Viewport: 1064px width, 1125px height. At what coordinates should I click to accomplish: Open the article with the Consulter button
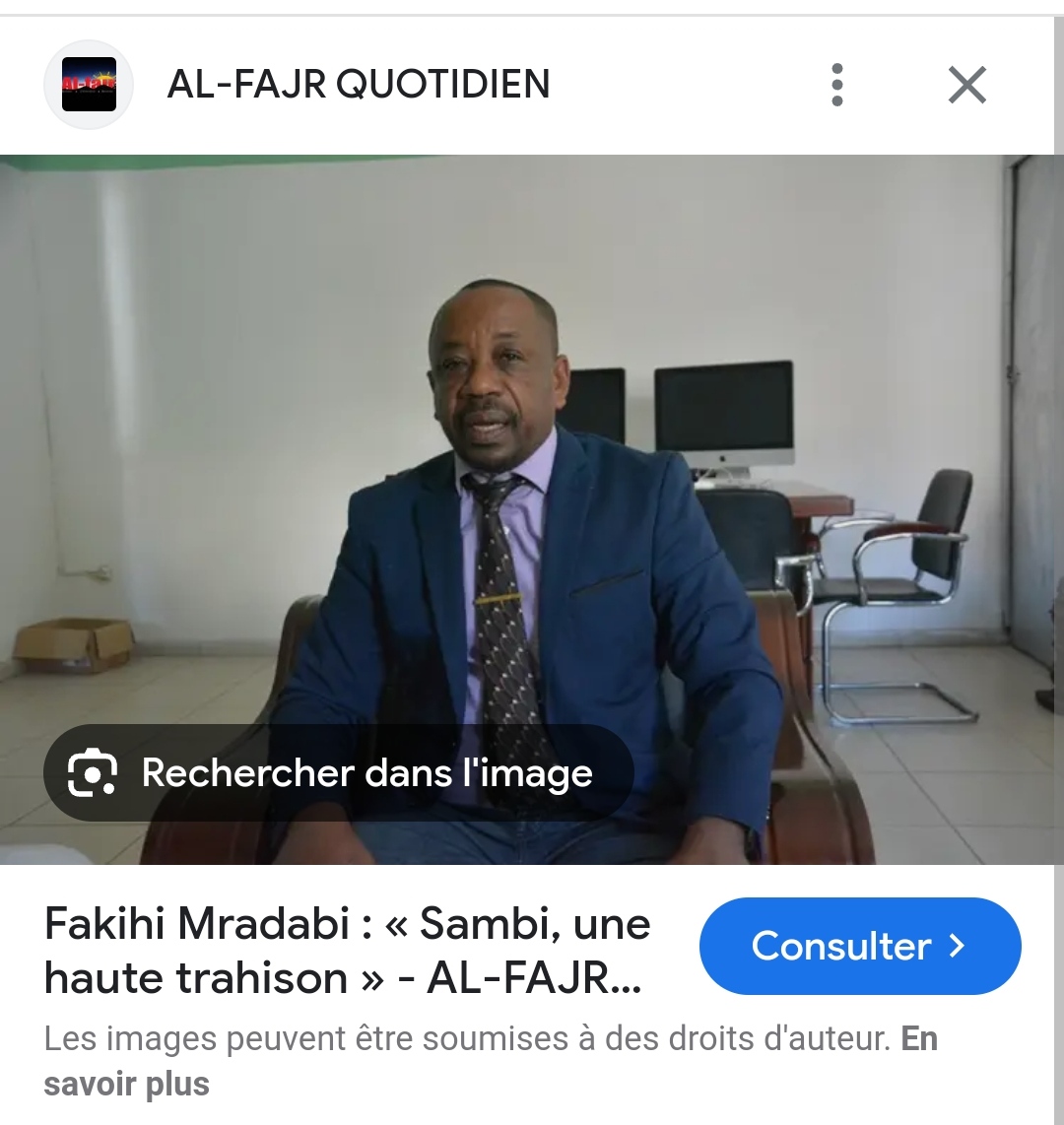[x=859, y=946]
